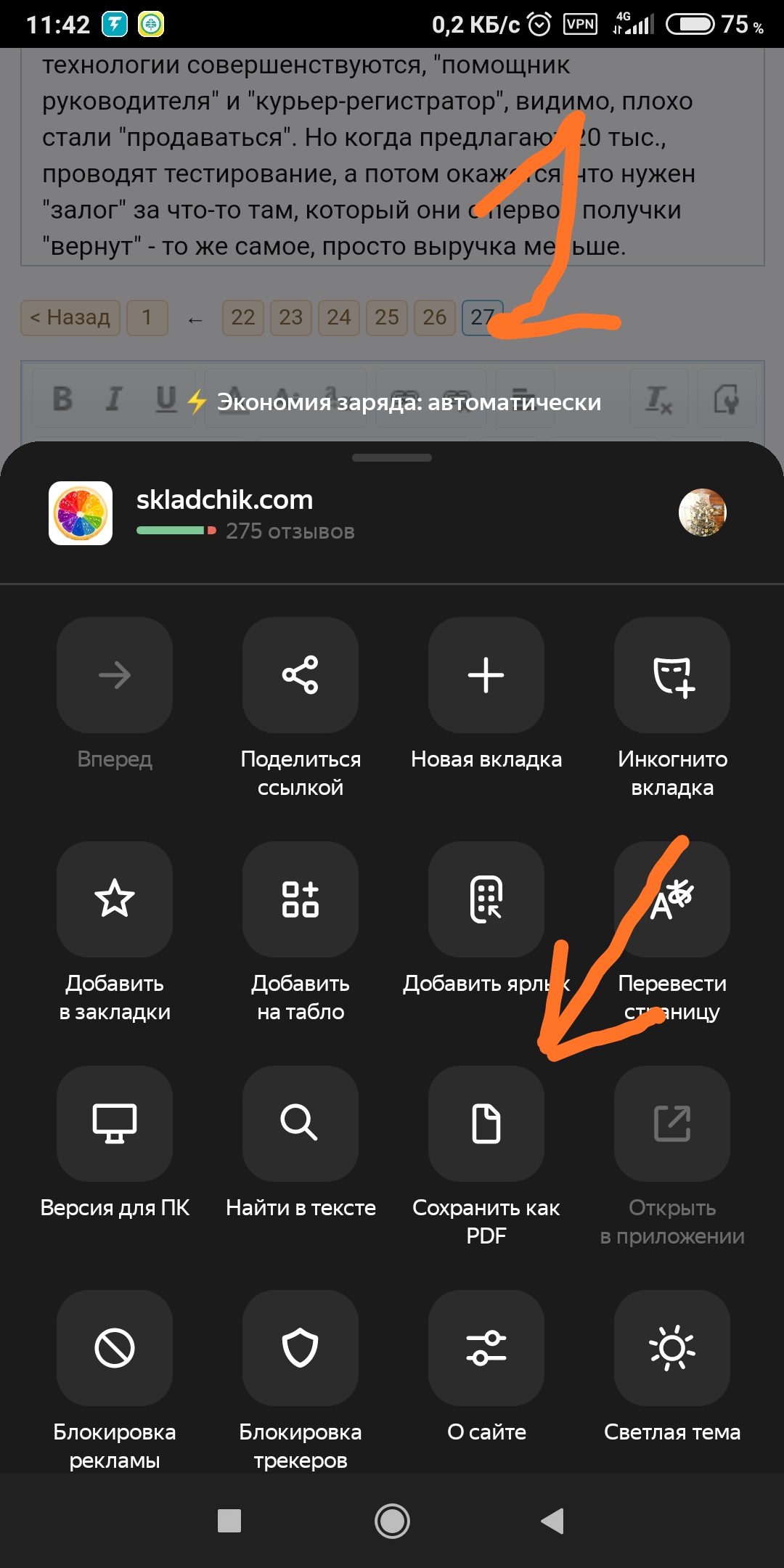This screenshot has height=1568, width=784.
Task: Open skladchik.com reviews
Action: 289,531
